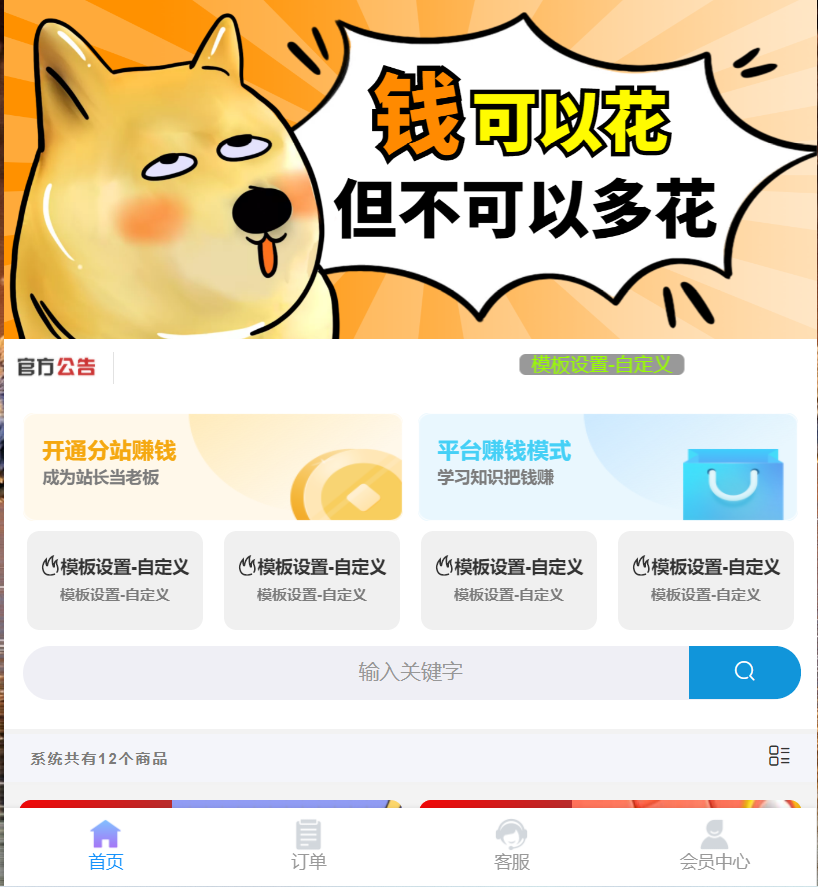Viewport: 818px width, 887px height.
Task: Switch to the 订单 orders tab
Action: [308, 846]
